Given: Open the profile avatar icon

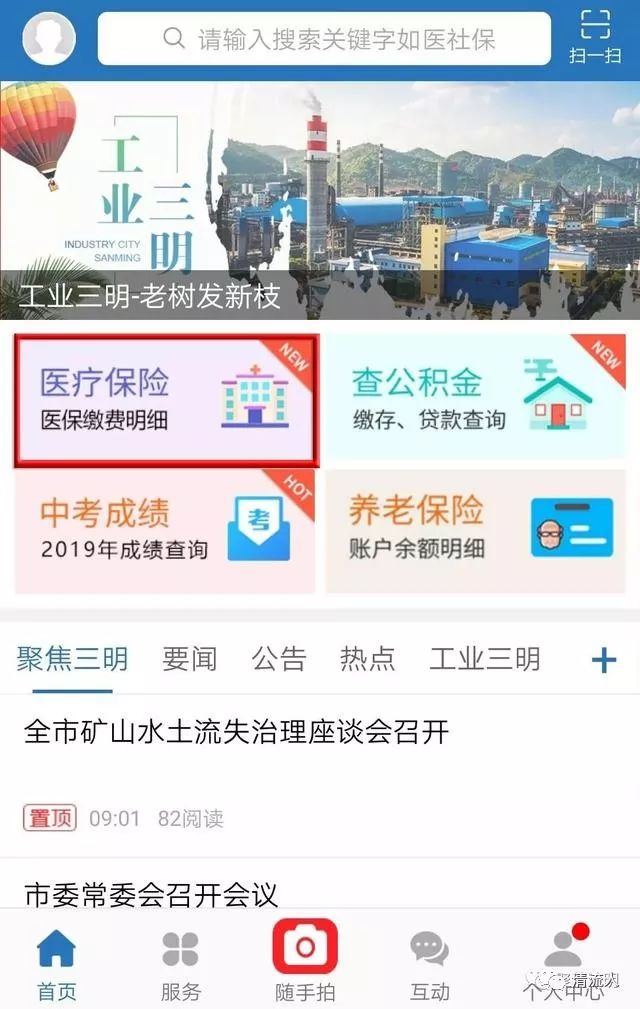Looking at the screenshot, I should [49, 39].
